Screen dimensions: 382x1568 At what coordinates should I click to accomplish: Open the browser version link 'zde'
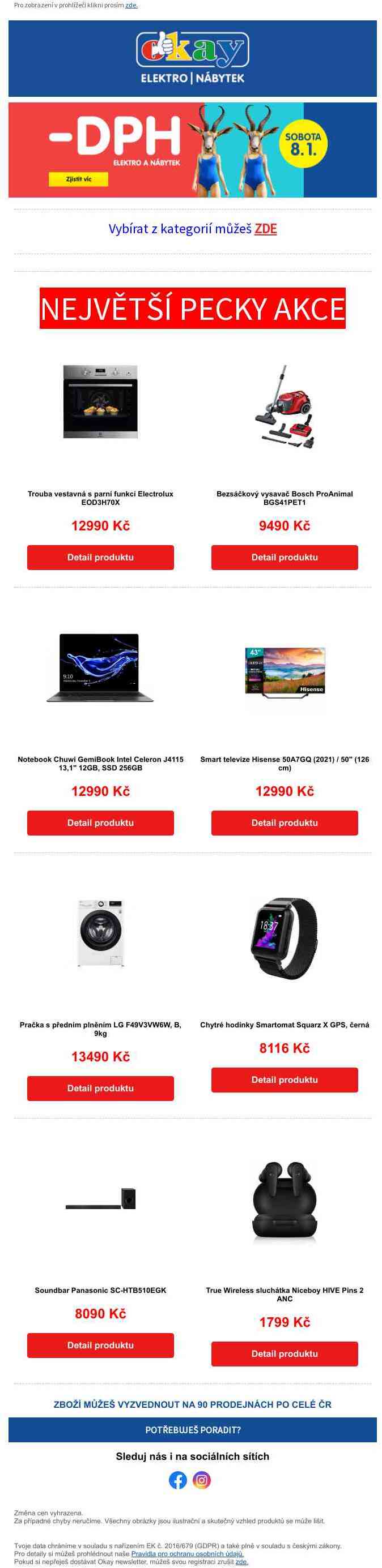point(131,5)
